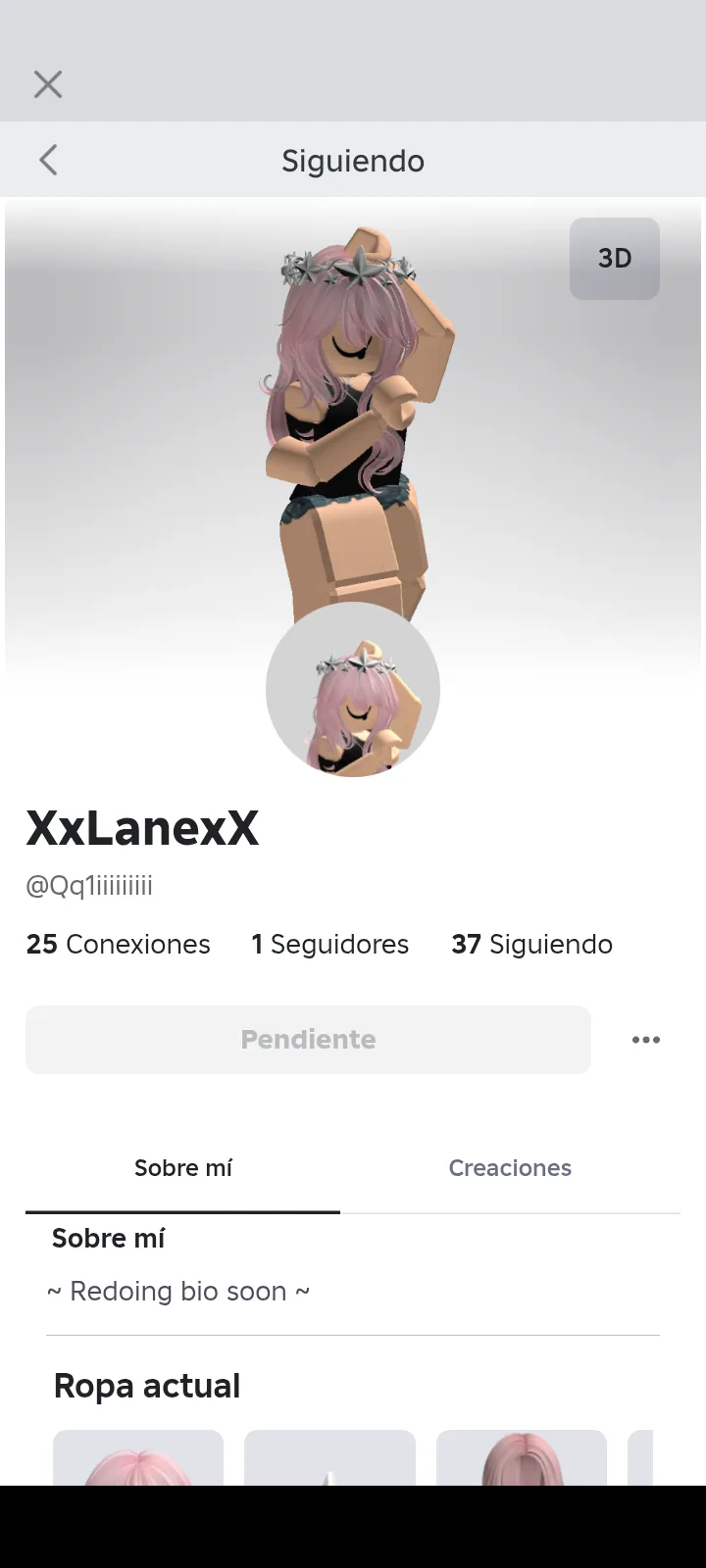Image resolution: width=706 pixels, height=1568 pixels.
Task: Close the profile view with the X
Action: pos(47,84)
